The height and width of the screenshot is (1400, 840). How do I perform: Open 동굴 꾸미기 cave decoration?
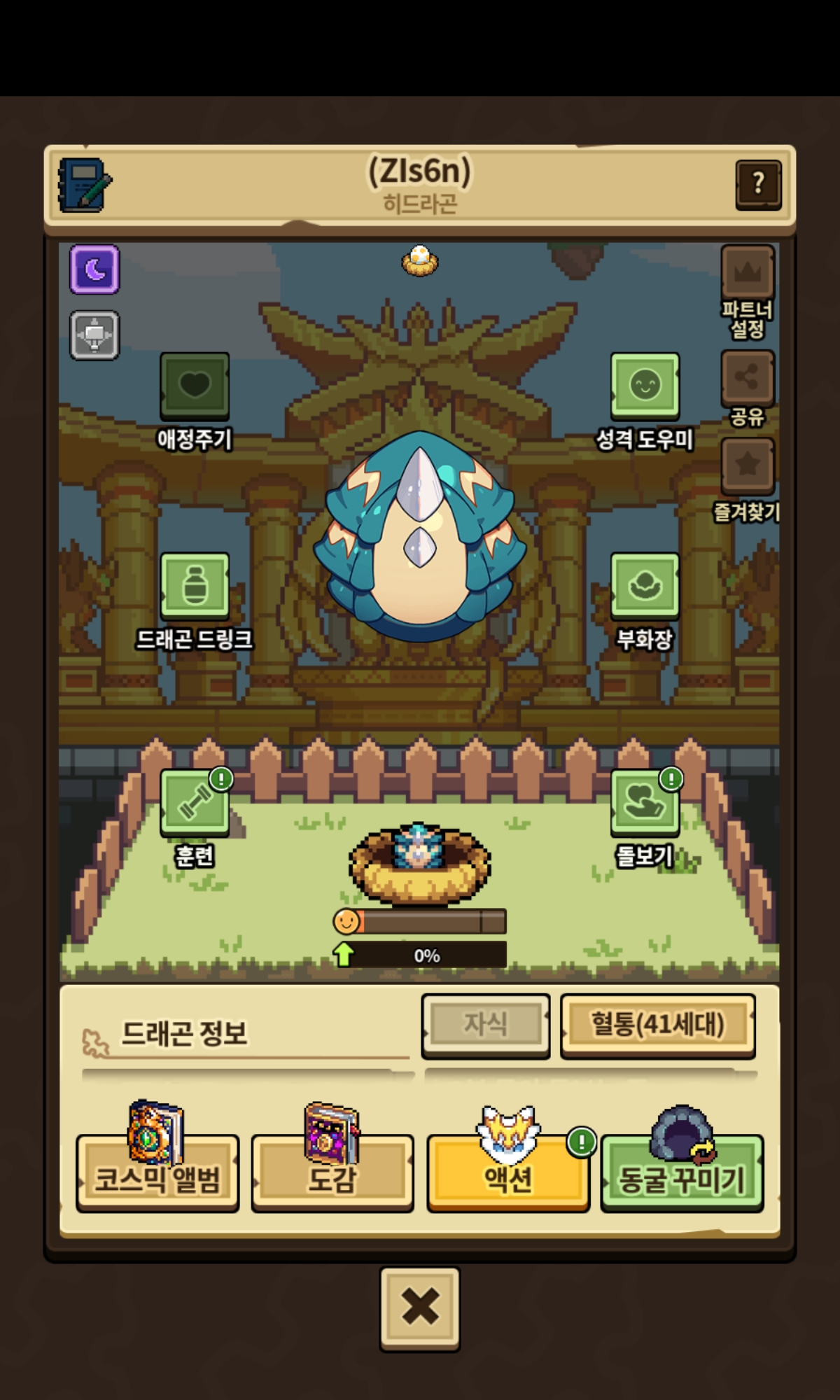[x=682, y=1174]
